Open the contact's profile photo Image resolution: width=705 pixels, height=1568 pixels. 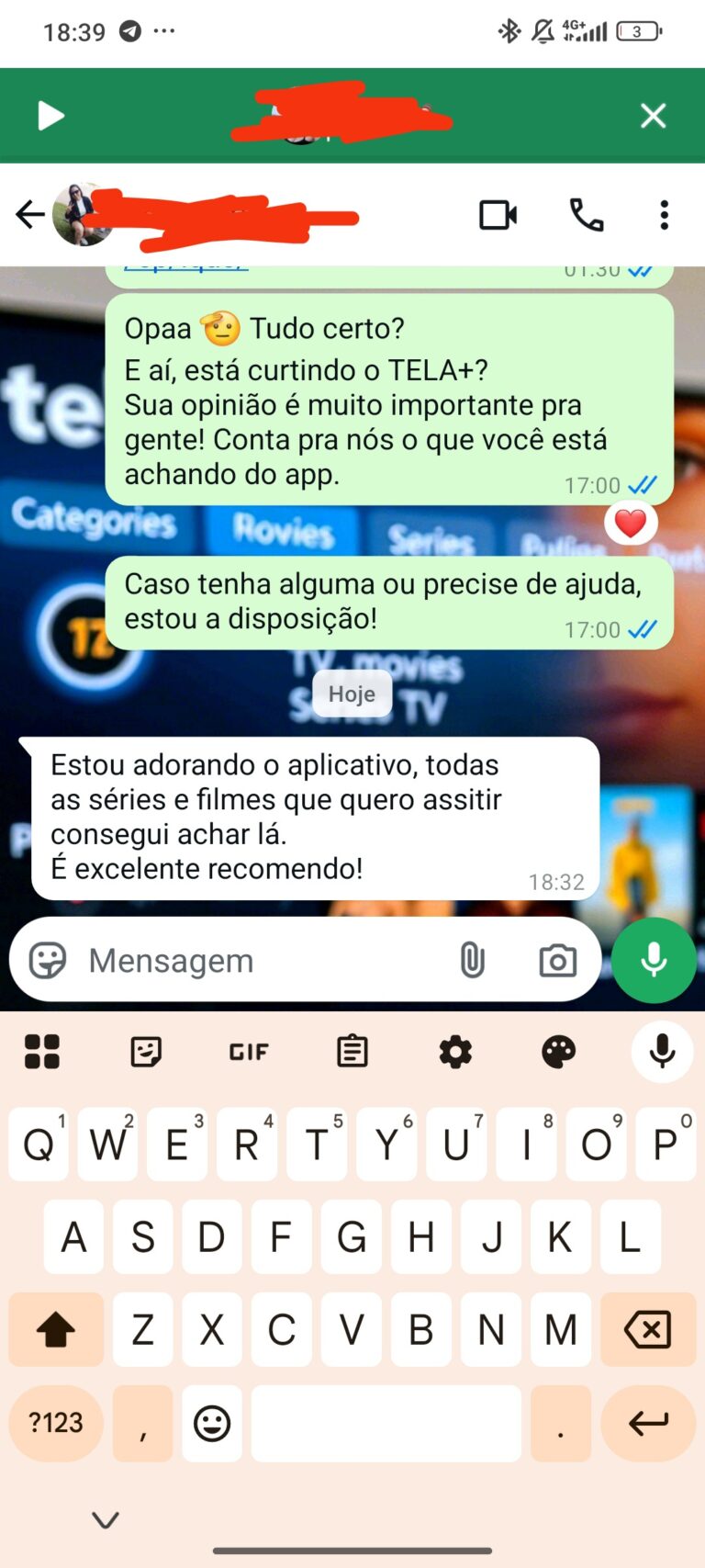point(83,214)
